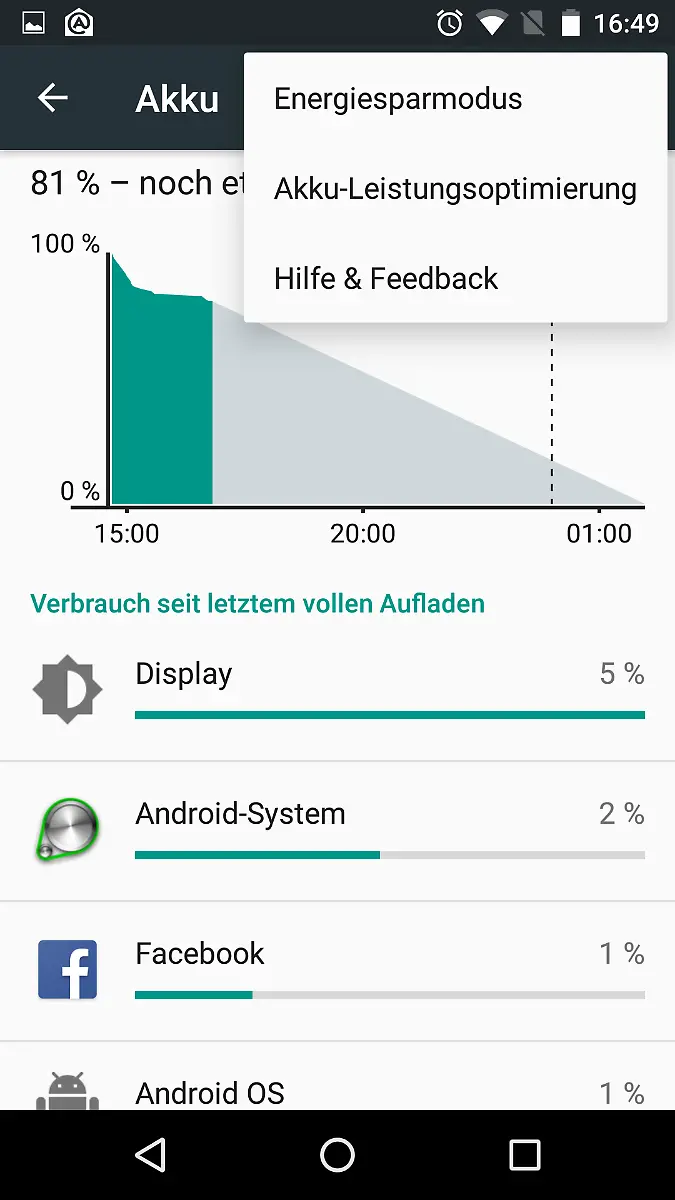
Task: Go back from the Akku screen
Action: coord(52,98)
